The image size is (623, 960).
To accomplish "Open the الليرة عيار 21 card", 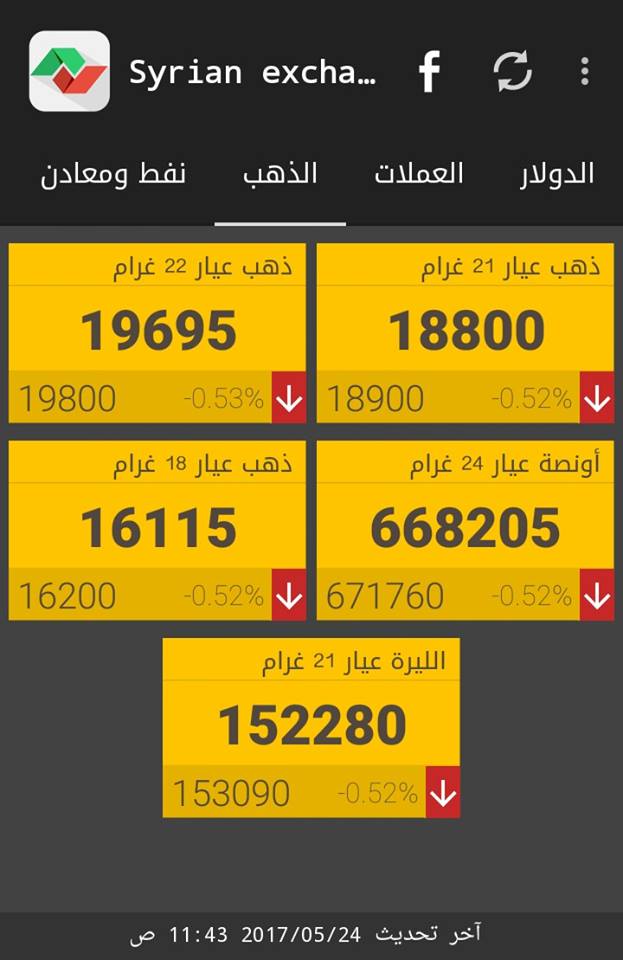I will [311, 727].
